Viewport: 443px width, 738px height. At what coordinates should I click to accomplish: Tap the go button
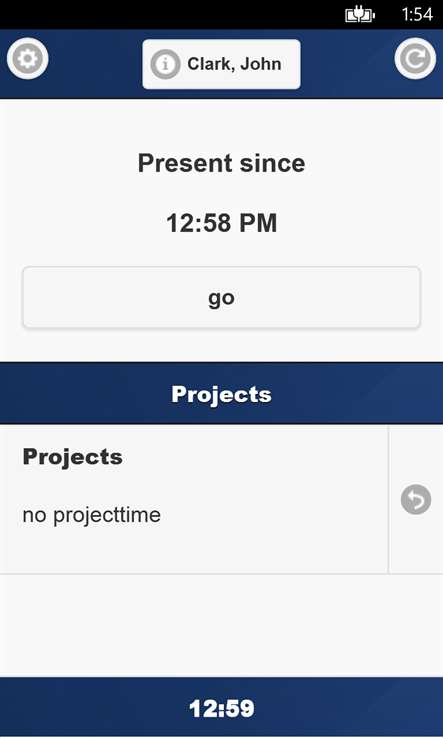click(221, 297)
